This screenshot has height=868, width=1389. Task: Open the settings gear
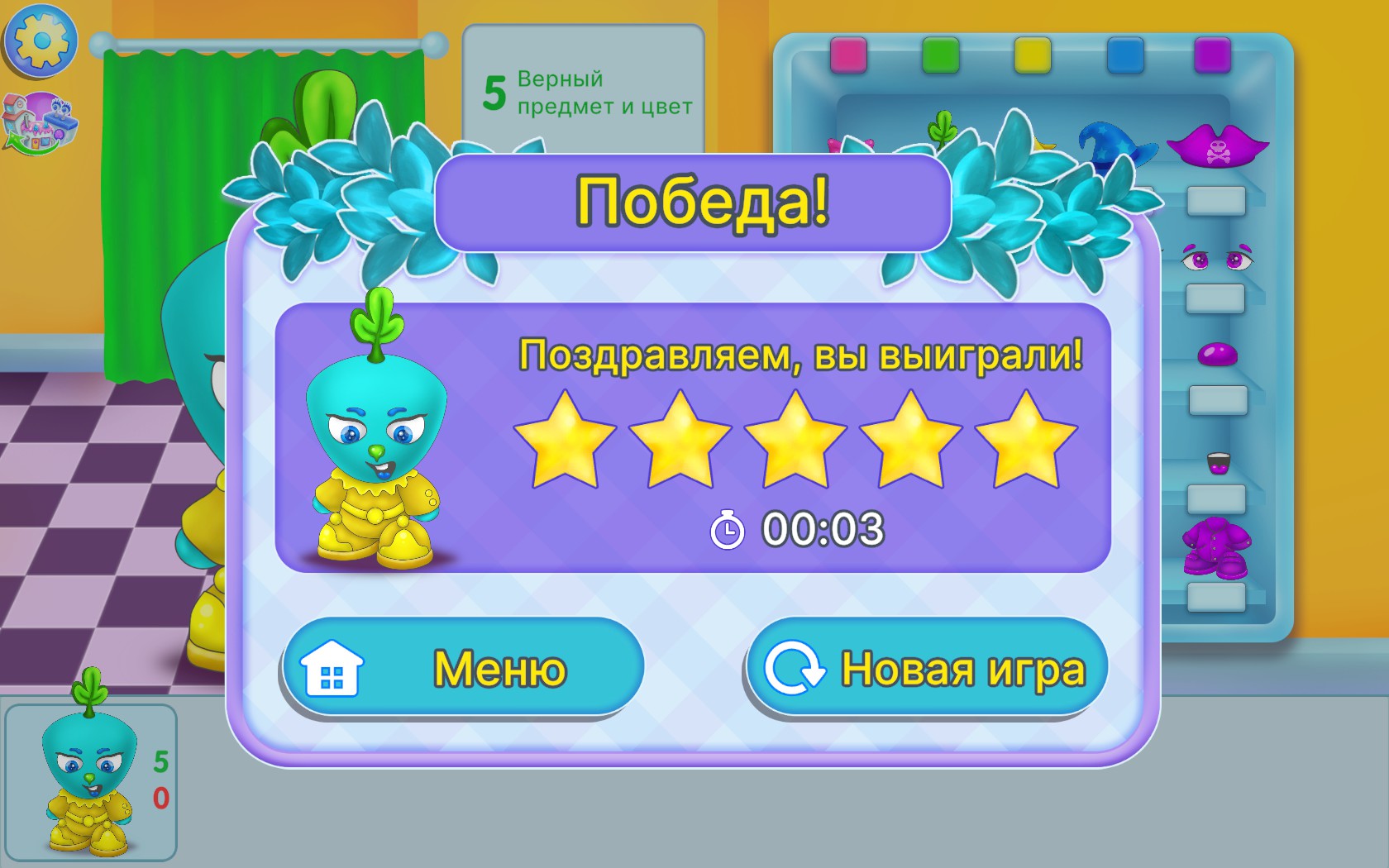point(40,39)
